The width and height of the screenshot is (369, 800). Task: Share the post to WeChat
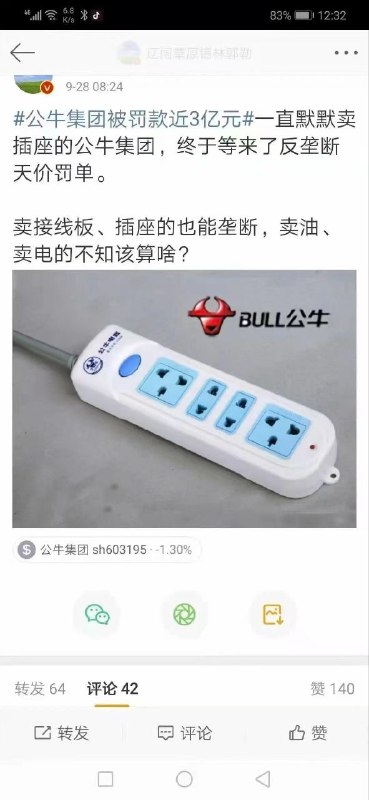point(97,614)
